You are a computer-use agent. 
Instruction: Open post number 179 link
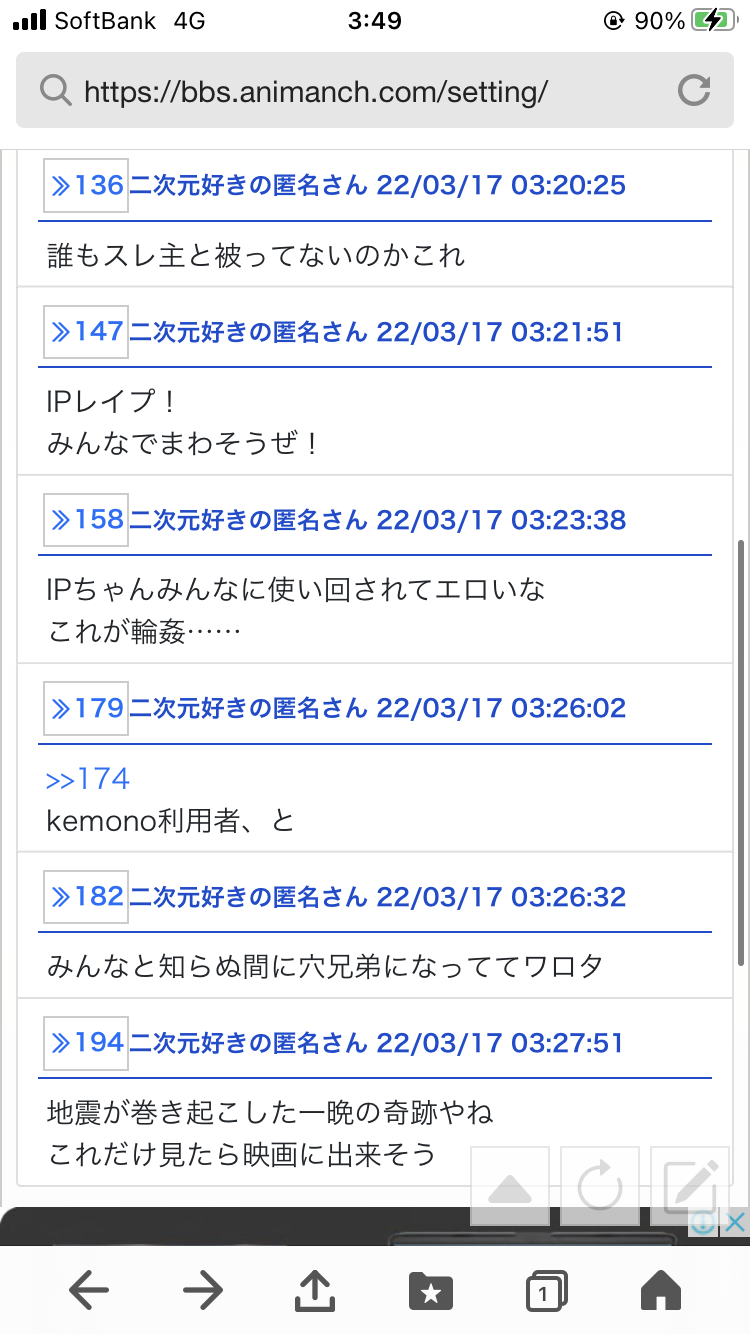pos(86,708)
